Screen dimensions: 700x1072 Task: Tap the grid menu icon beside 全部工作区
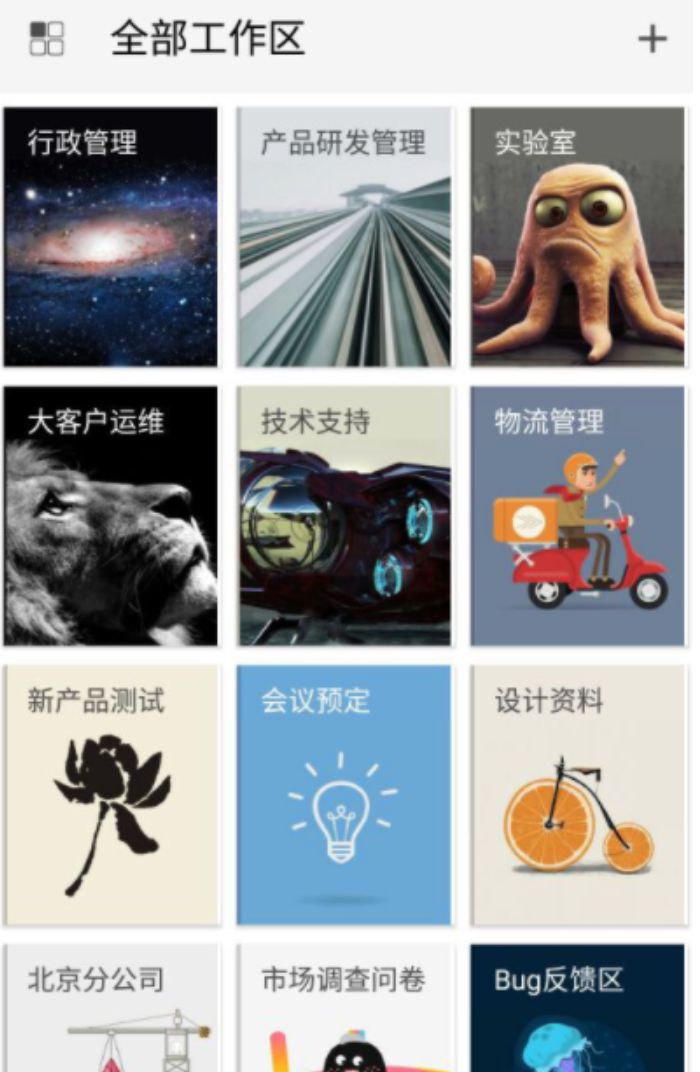coord(46,39)
